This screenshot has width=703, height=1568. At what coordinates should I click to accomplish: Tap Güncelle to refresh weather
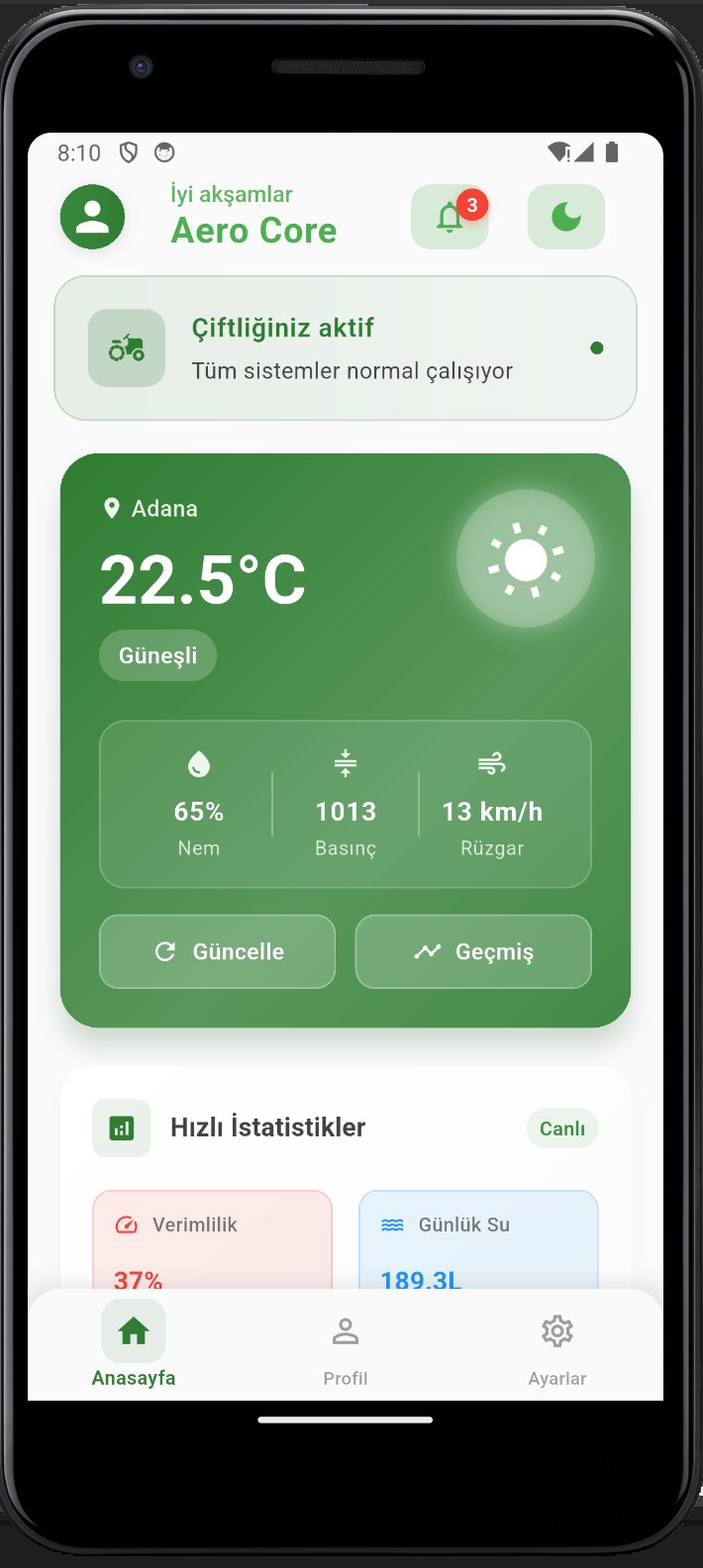coord(217,951)
